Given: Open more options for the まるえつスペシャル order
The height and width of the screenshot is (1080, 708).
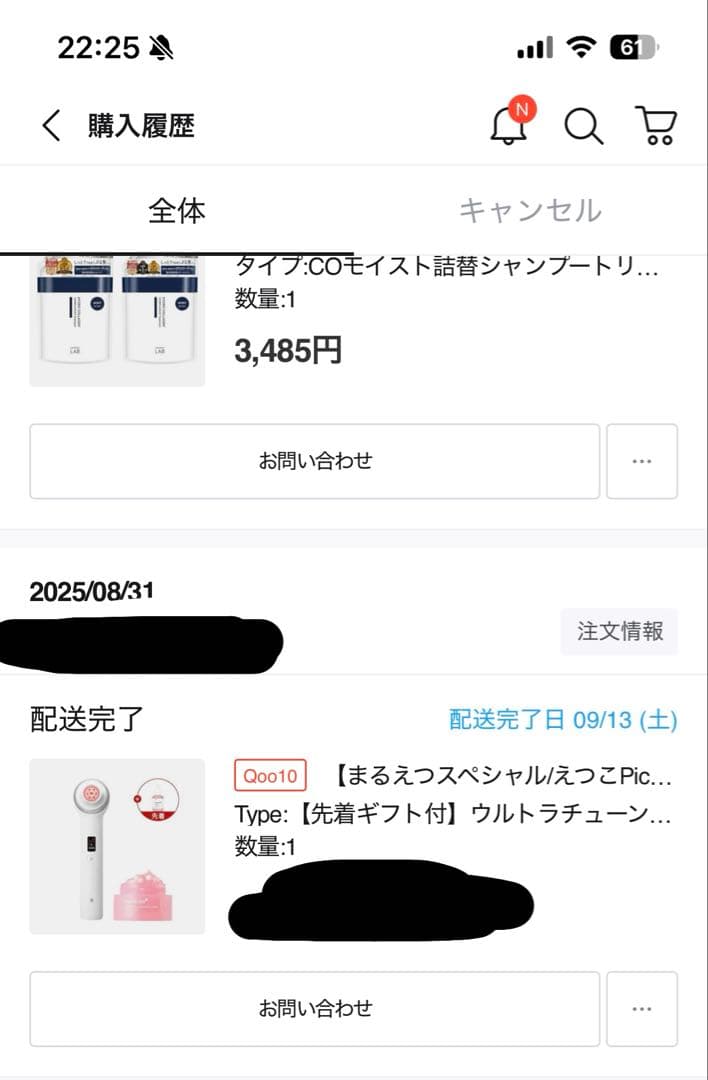Looking at the screenshot, I should pos(642,1008).
